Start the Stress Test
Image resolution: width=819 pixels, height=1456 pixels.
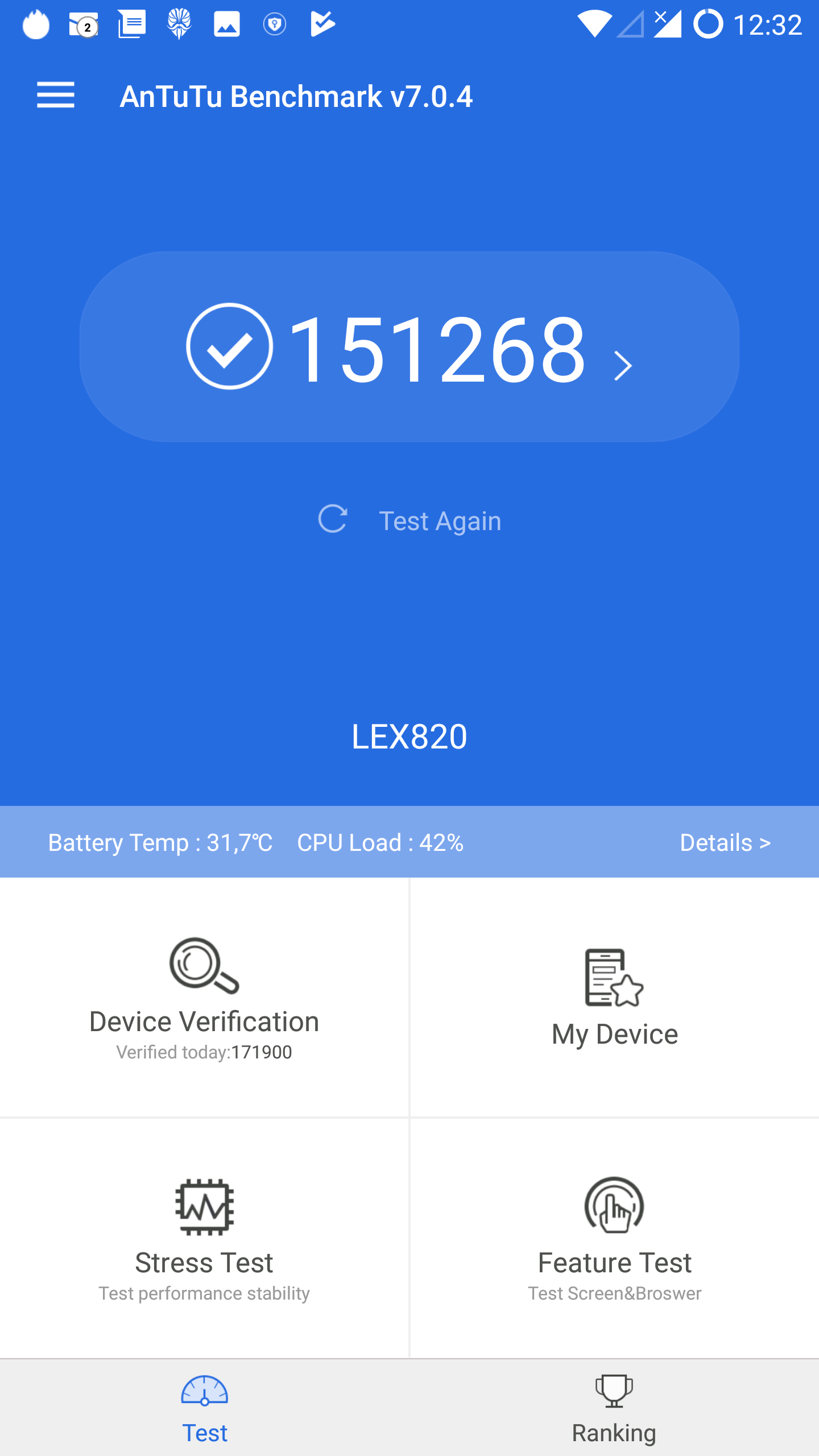204,1239
